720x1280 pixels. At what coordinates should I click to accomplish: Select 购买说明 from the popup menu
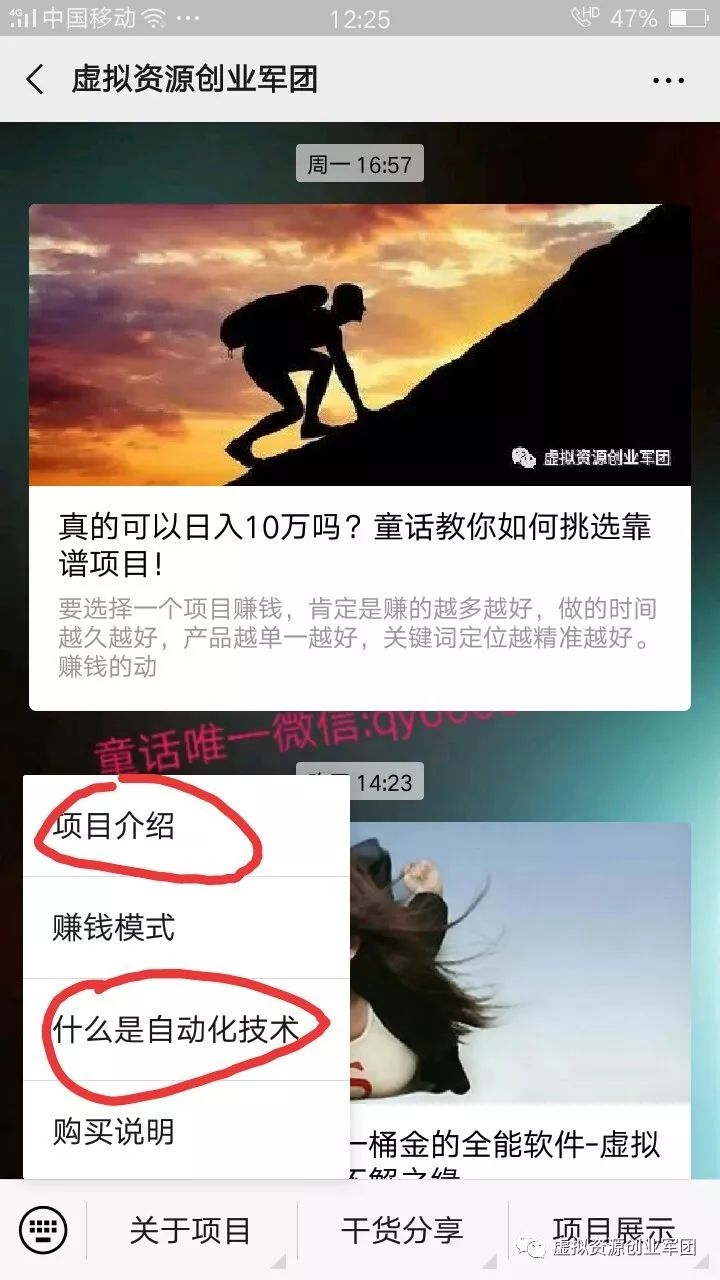tap(114, 1132)
